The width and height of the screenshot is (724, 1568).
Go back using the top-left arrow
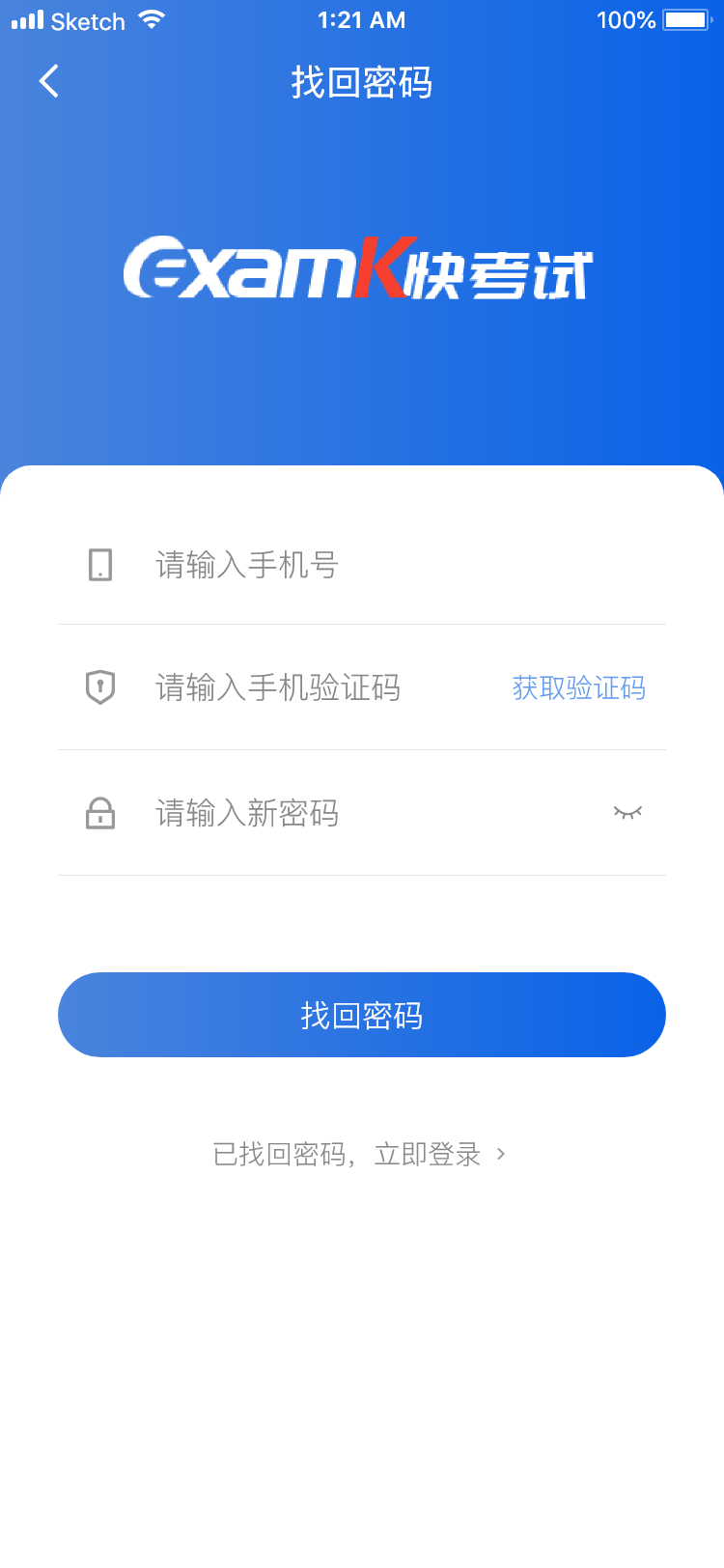coord(49,82)
